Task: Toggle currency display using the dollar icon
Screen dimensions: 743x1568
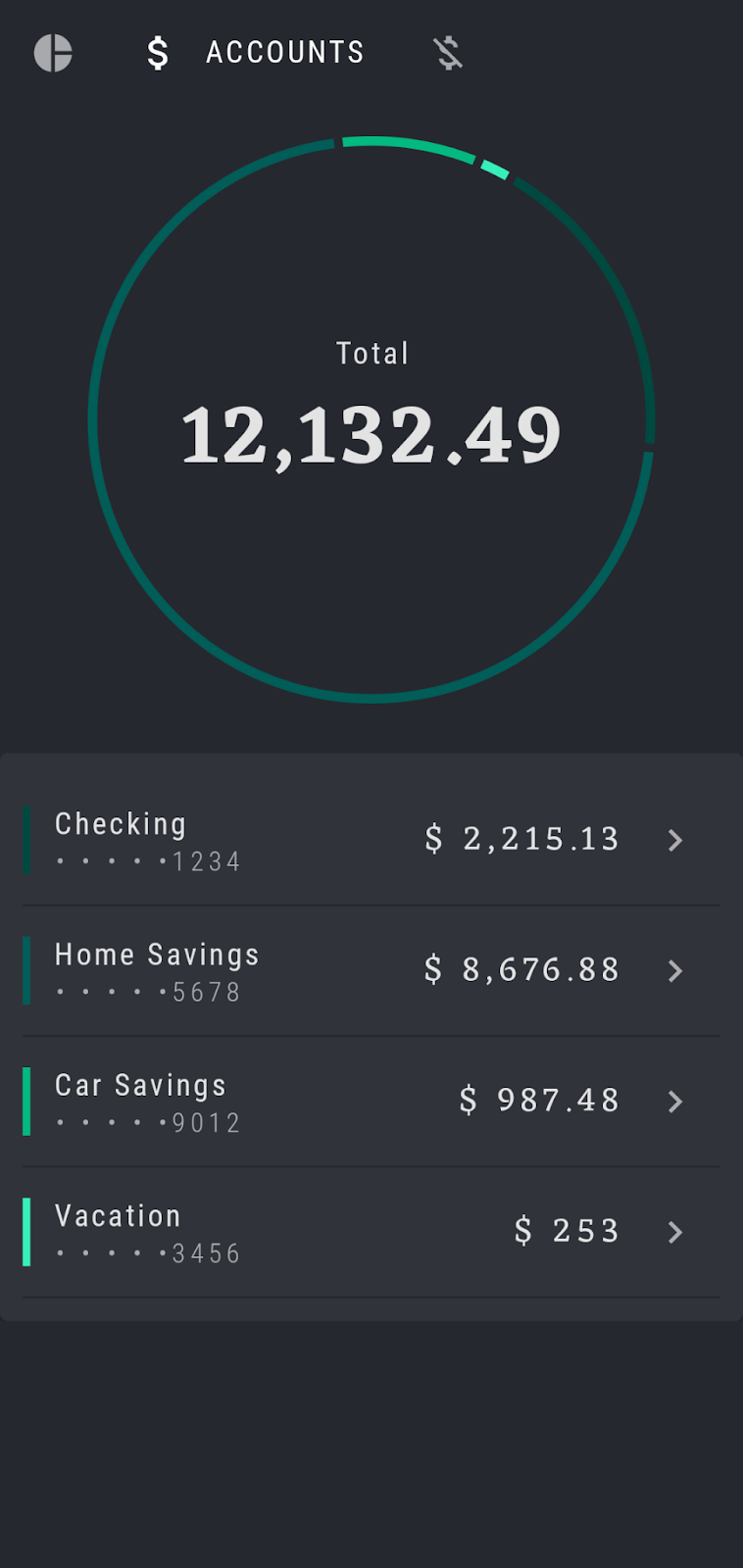Action: pos(156,53)
